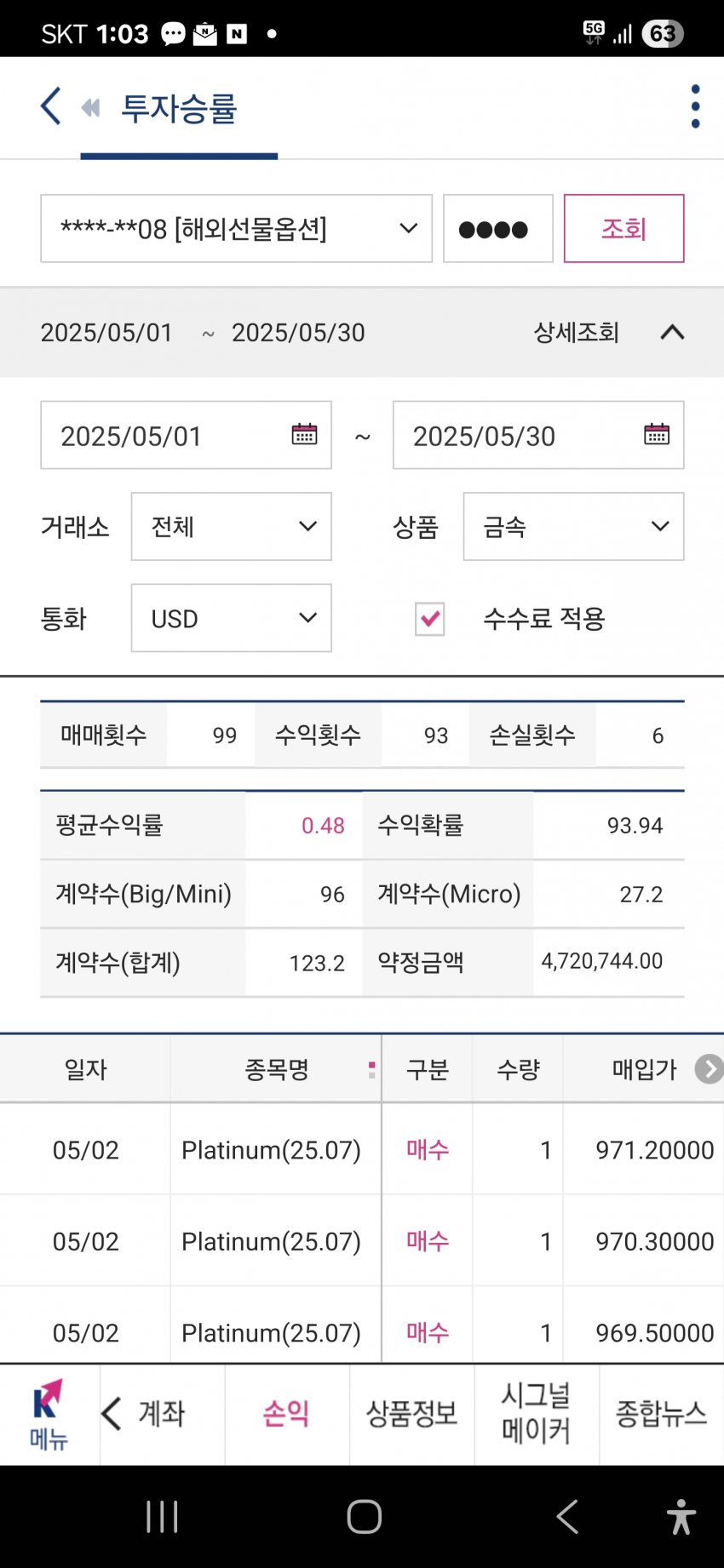724x1568 pixels.
Task: Uncheck the 수수료 적용 checkbox
Action: pyautogui.click(x=429, y=619)
